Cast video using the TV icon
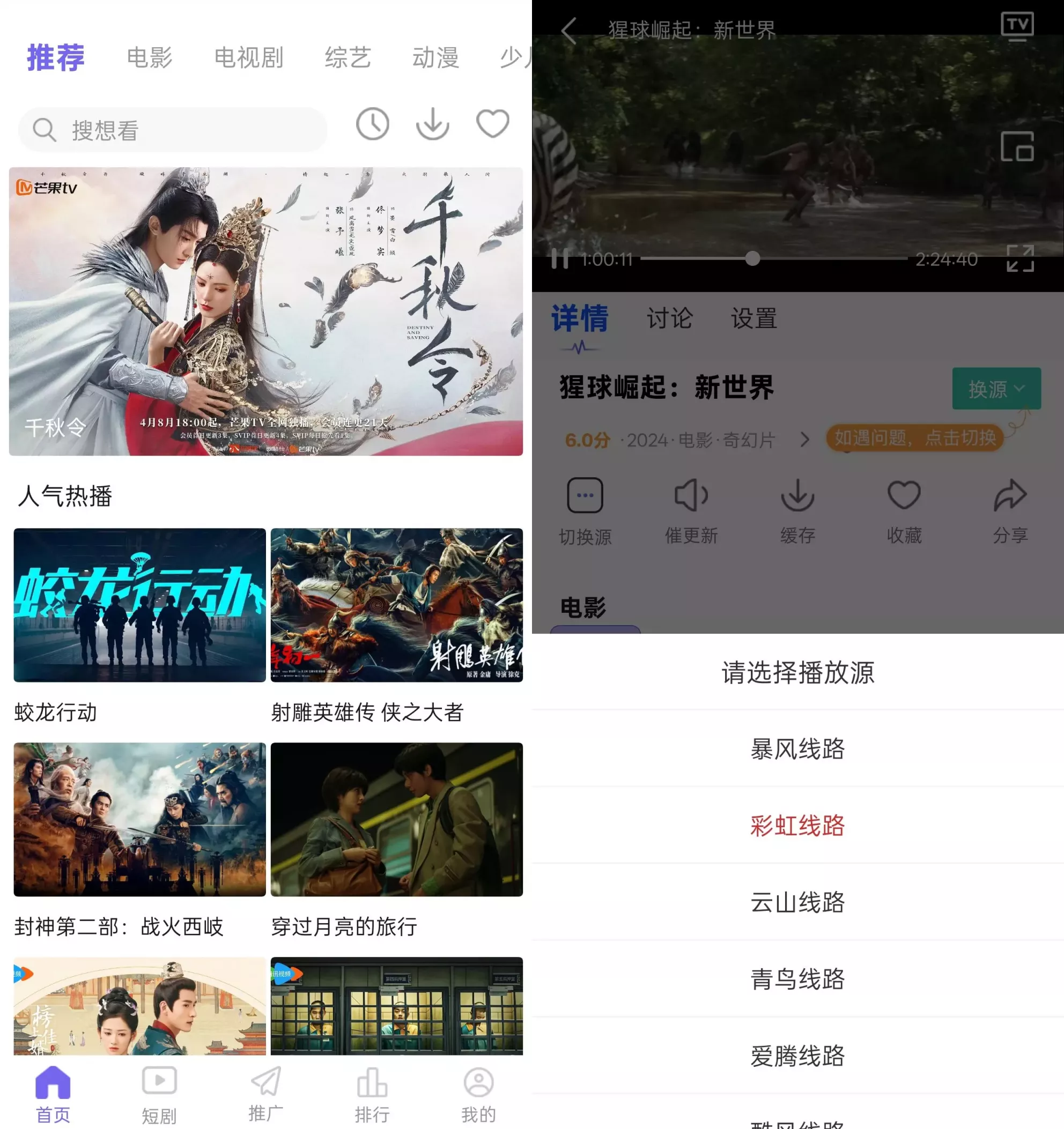Image resolution: width=1064 pixels, height=1129 pixels. click(x=1017, y=26)
